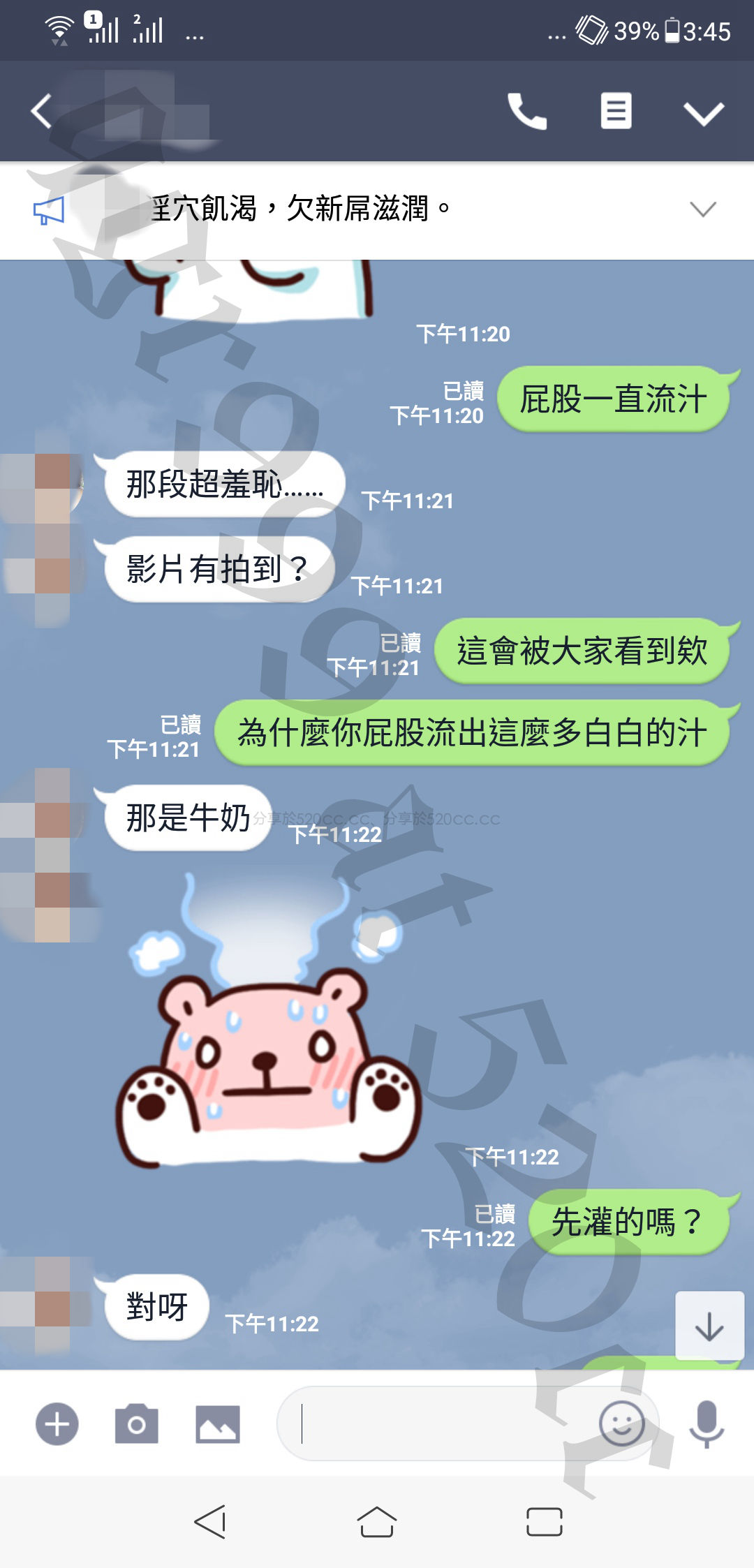Jump to the latest message
Viewport: 754px width, 1568px height.
(709, 1326)
